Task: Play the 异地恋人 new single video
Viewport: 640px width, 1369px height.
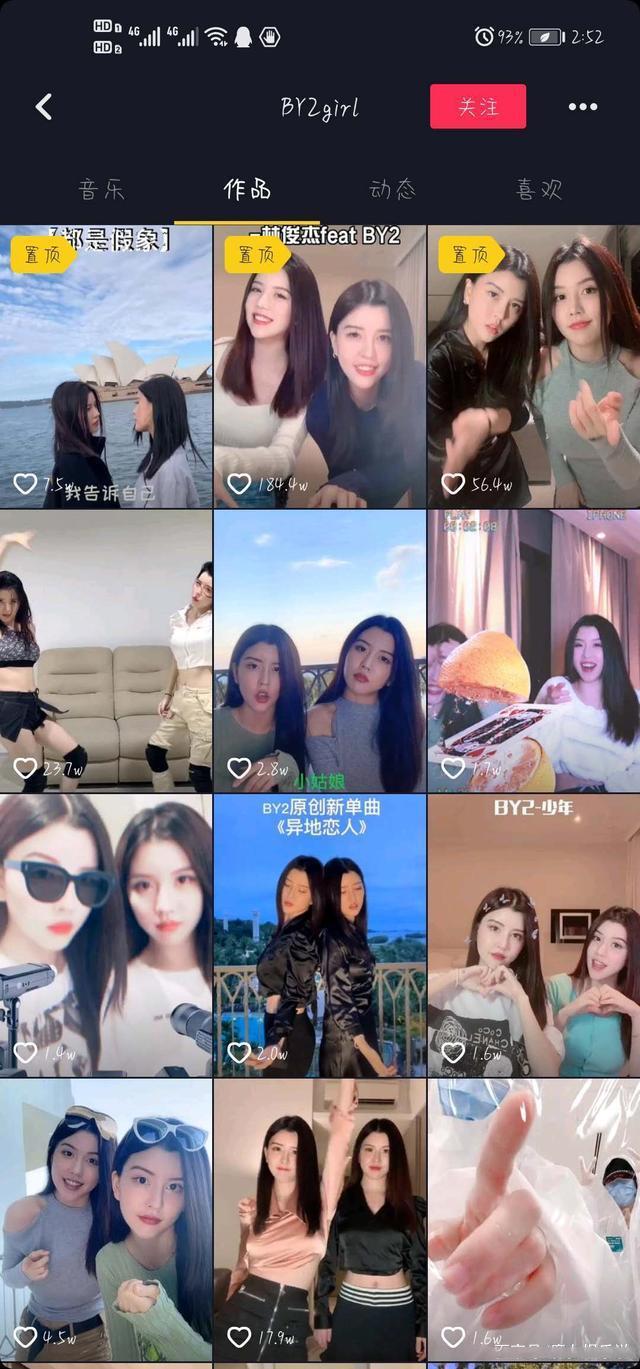Action: [x=320, y=935]
